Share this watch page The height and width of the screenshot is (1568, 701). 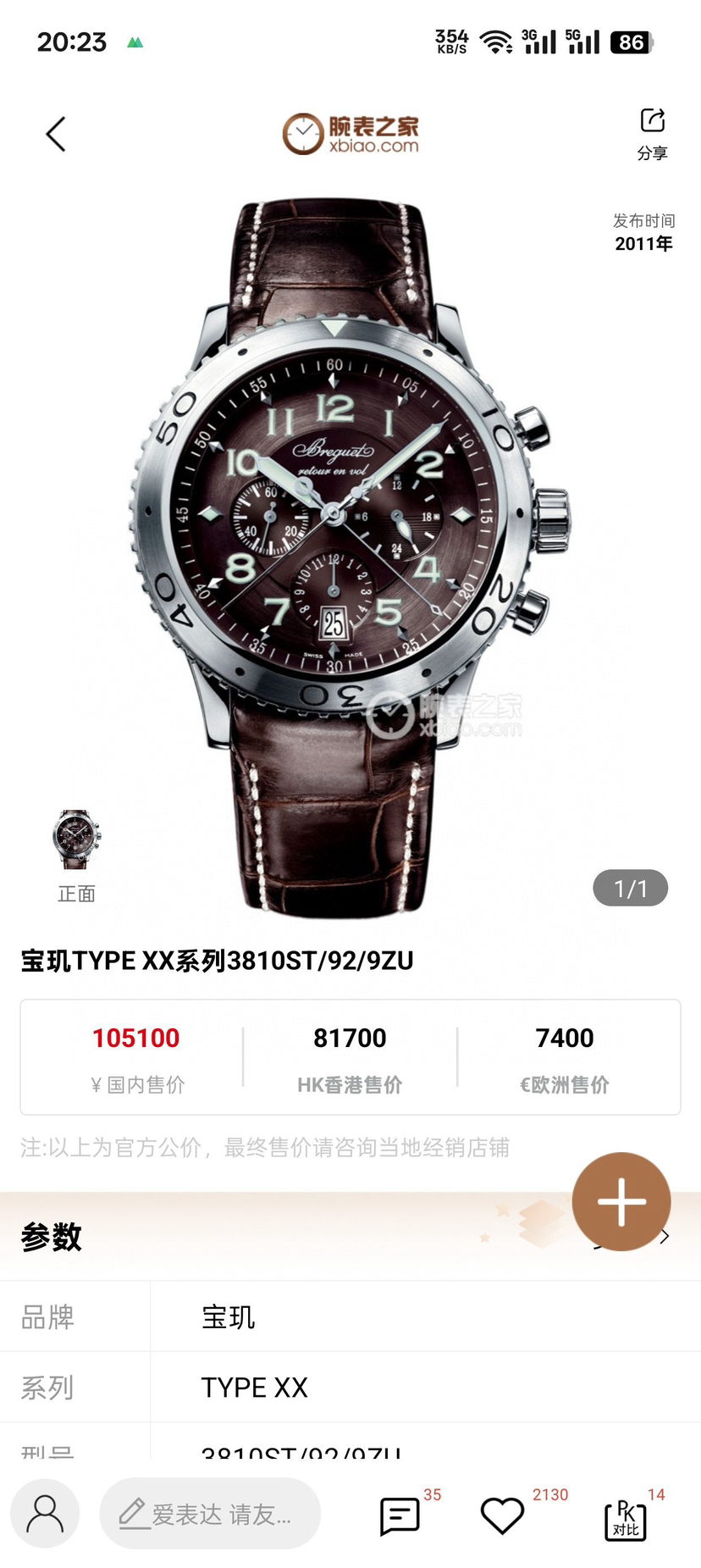click(x=652, y=133)
